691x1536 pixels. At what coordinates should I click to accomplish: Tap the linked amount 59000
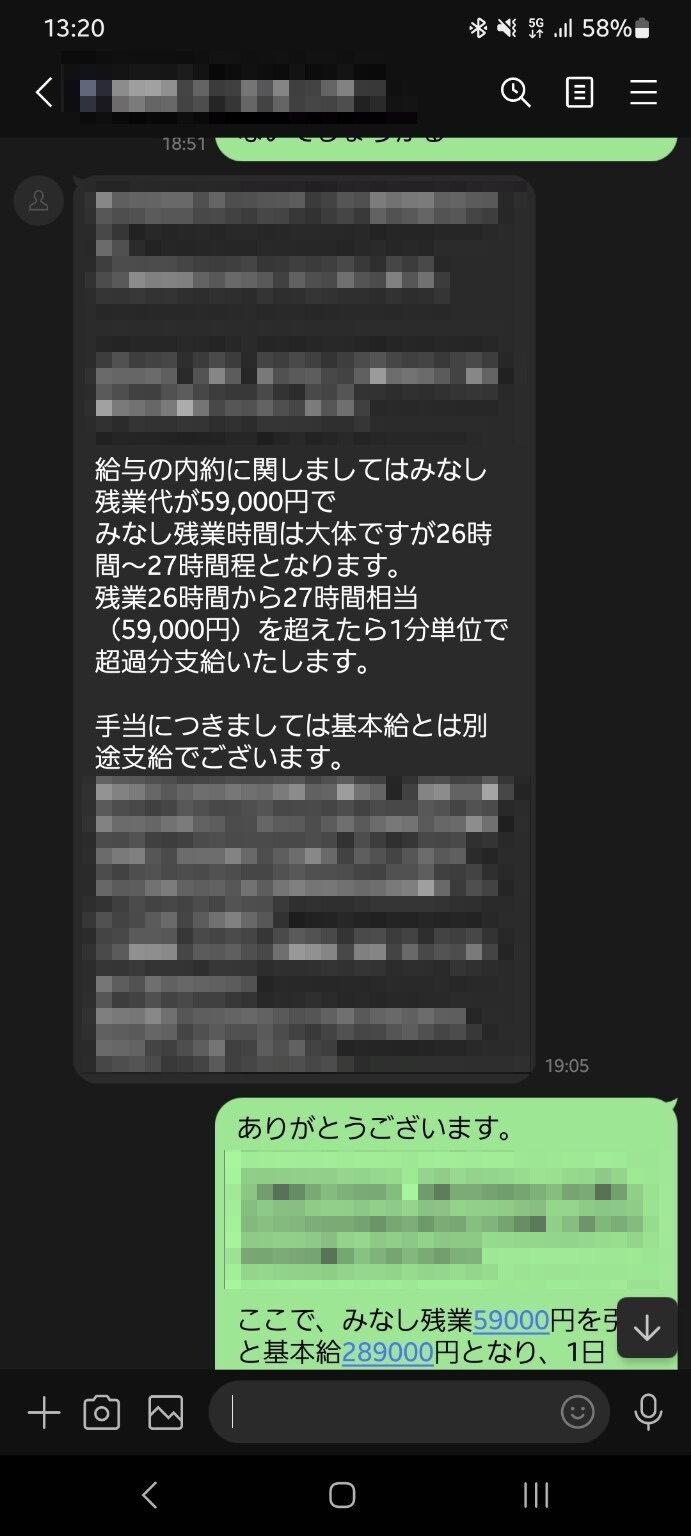[x=510, y=1321]
